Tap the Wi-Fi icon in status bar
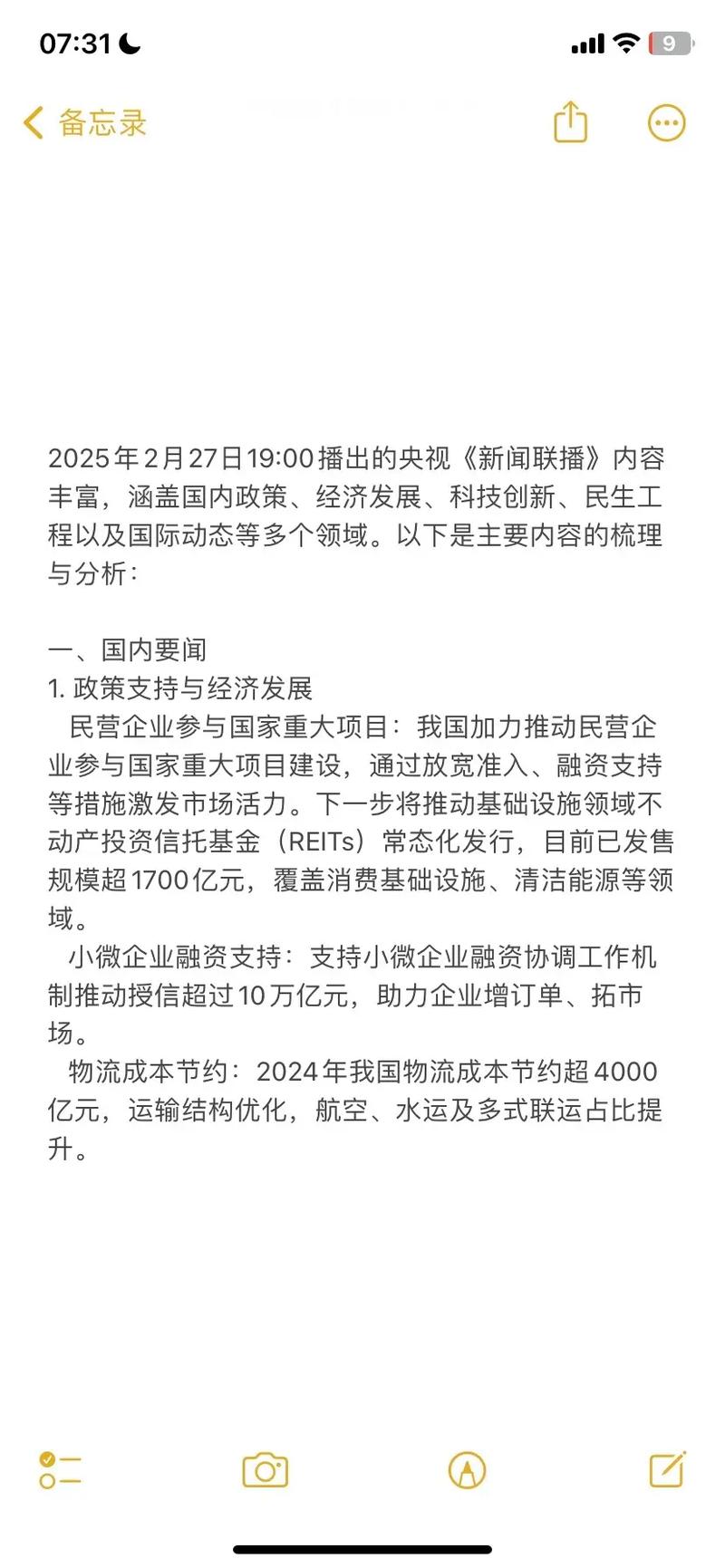This screenshot has width=725, height=1568. coord(626,42)
